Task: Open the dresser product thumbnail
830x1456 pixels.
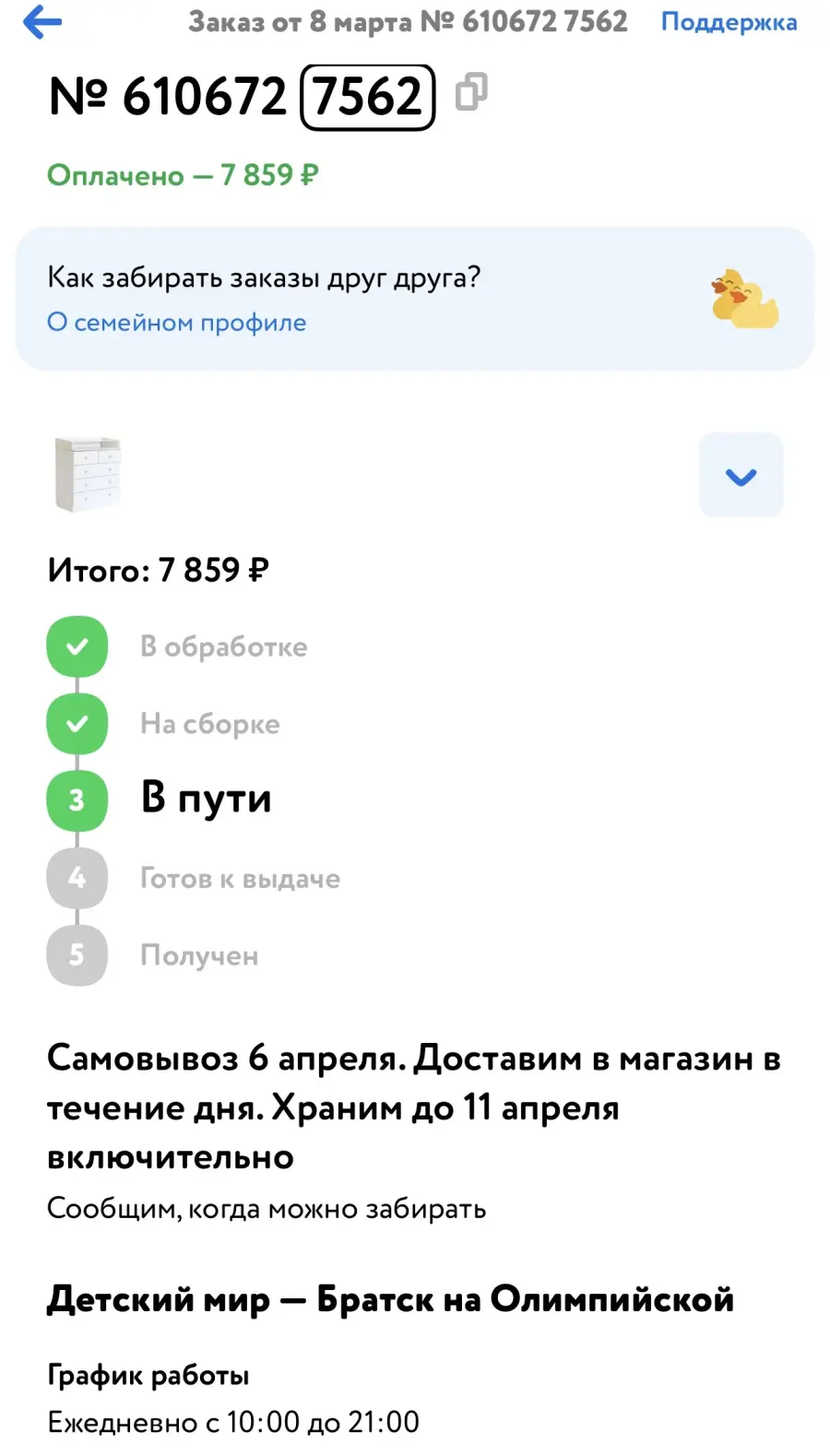Action: (x=88, y=475)
